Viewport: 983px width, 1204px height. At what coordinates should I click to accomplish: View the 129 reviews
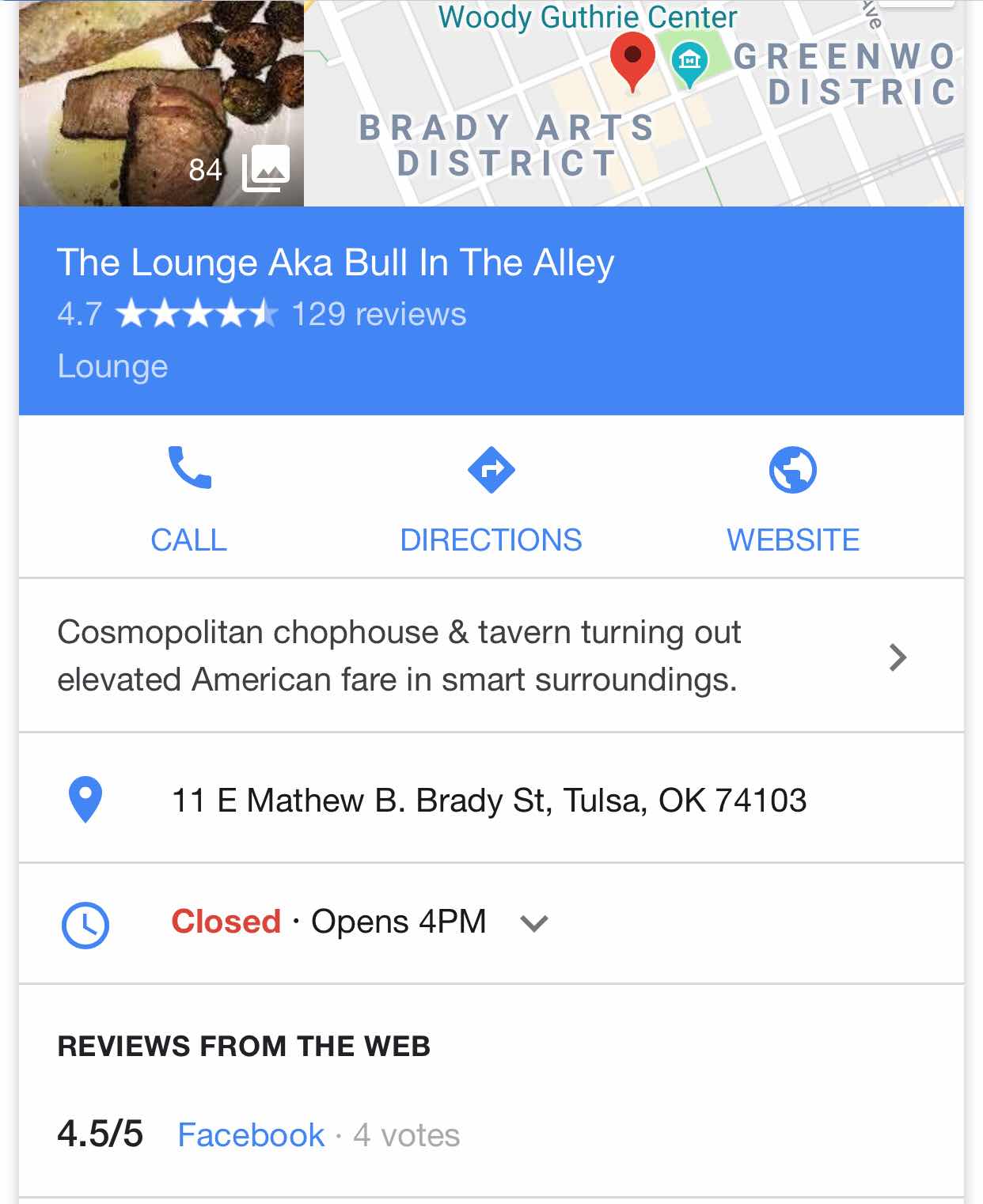coord(378,315)
